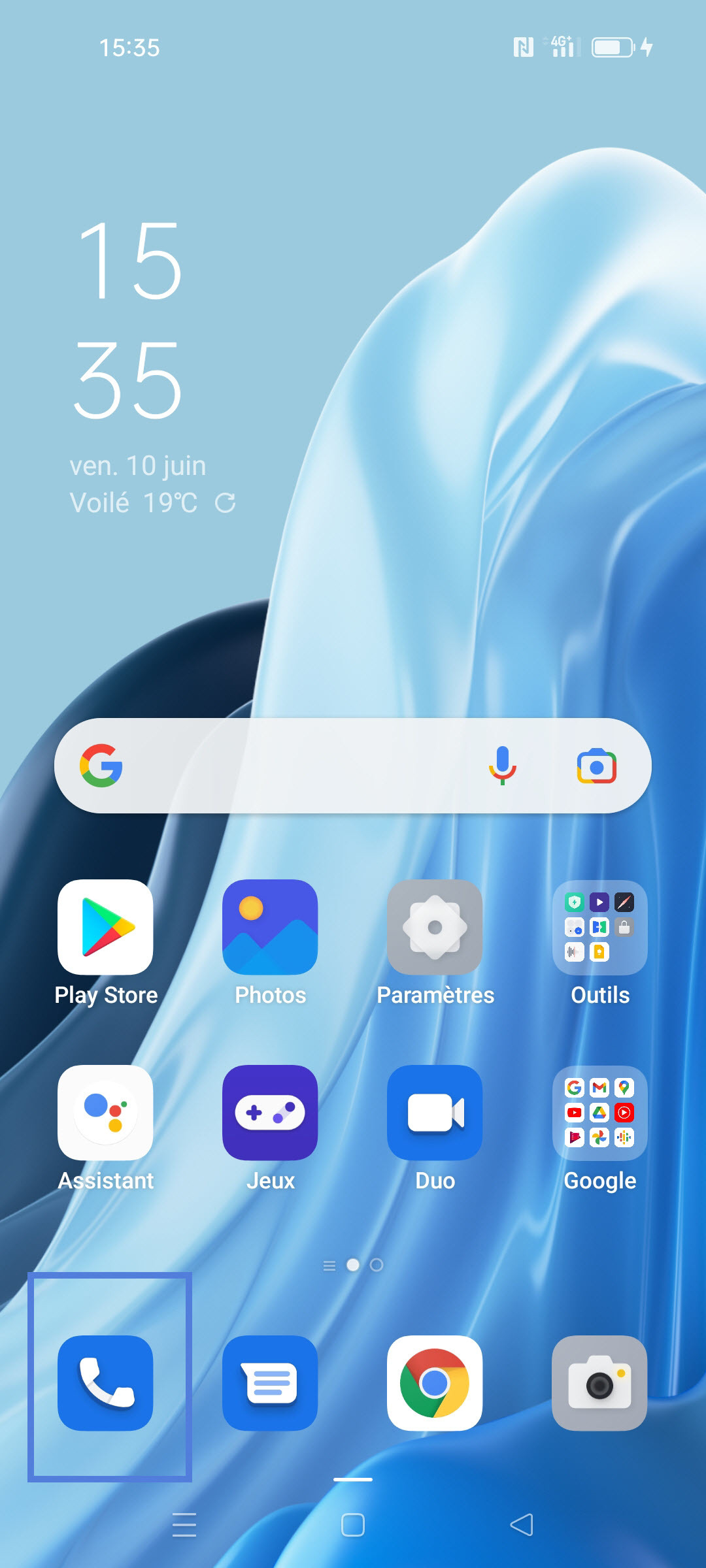Open Paramètres settings app

point(435,927)
